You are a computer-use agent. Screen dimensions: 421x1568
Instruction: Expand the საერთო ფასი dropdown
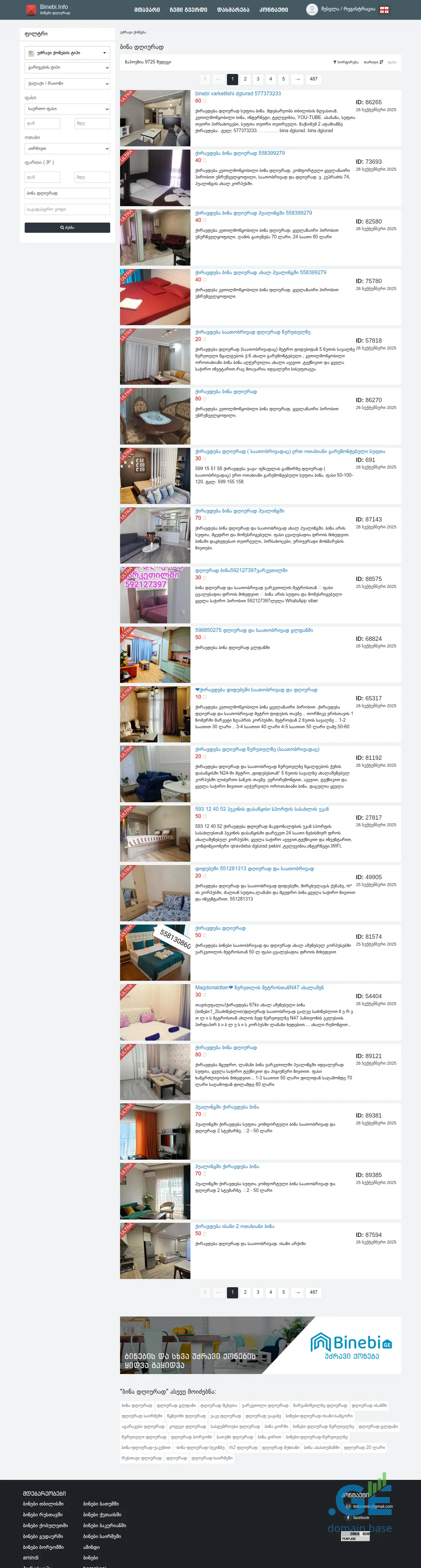67,109
